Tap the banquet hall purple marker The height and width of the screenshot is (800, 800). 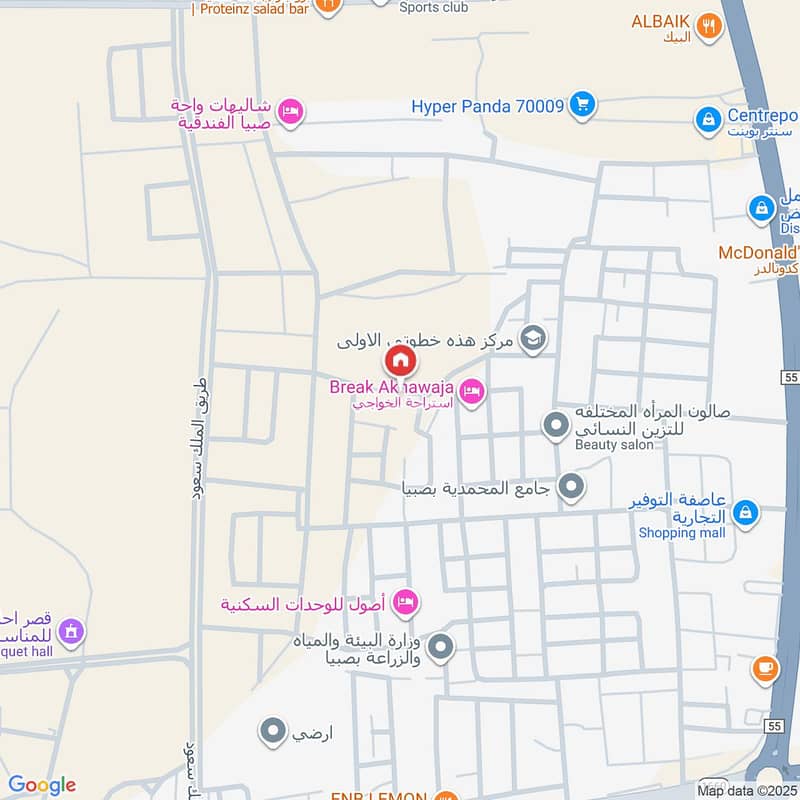click(70, 632)
